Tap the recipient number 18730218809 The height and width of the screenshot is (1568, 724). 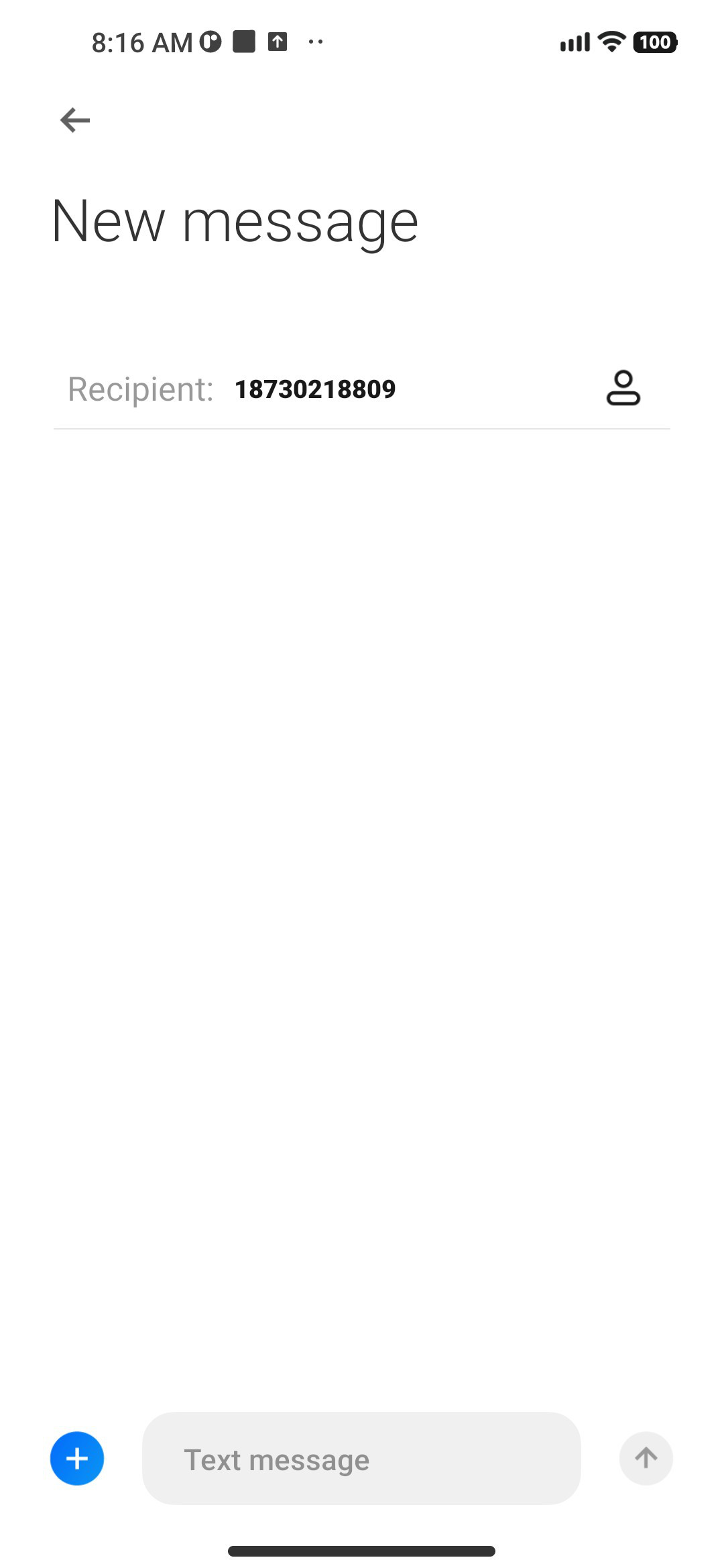315,389
